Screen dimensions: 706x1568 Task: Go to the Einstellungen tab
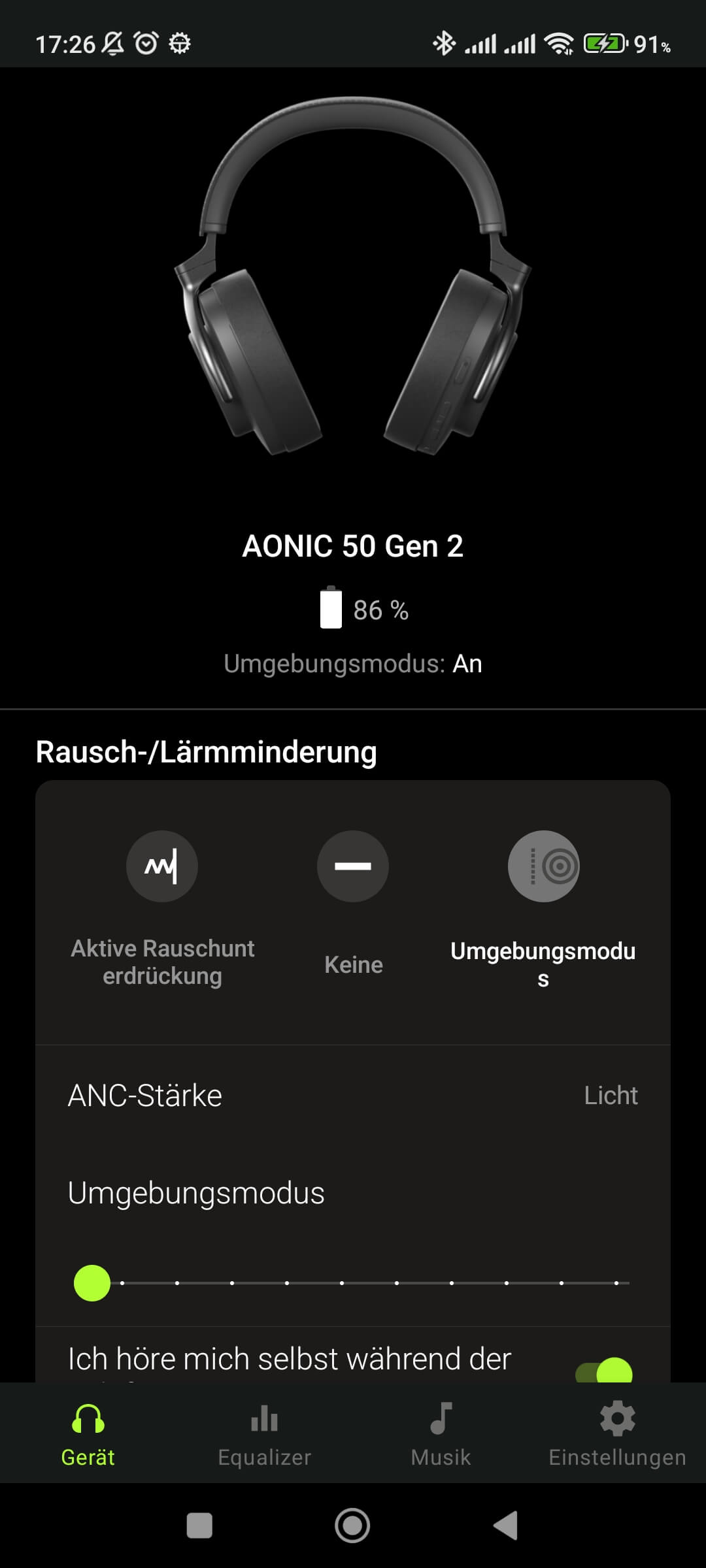point(617,1431)
